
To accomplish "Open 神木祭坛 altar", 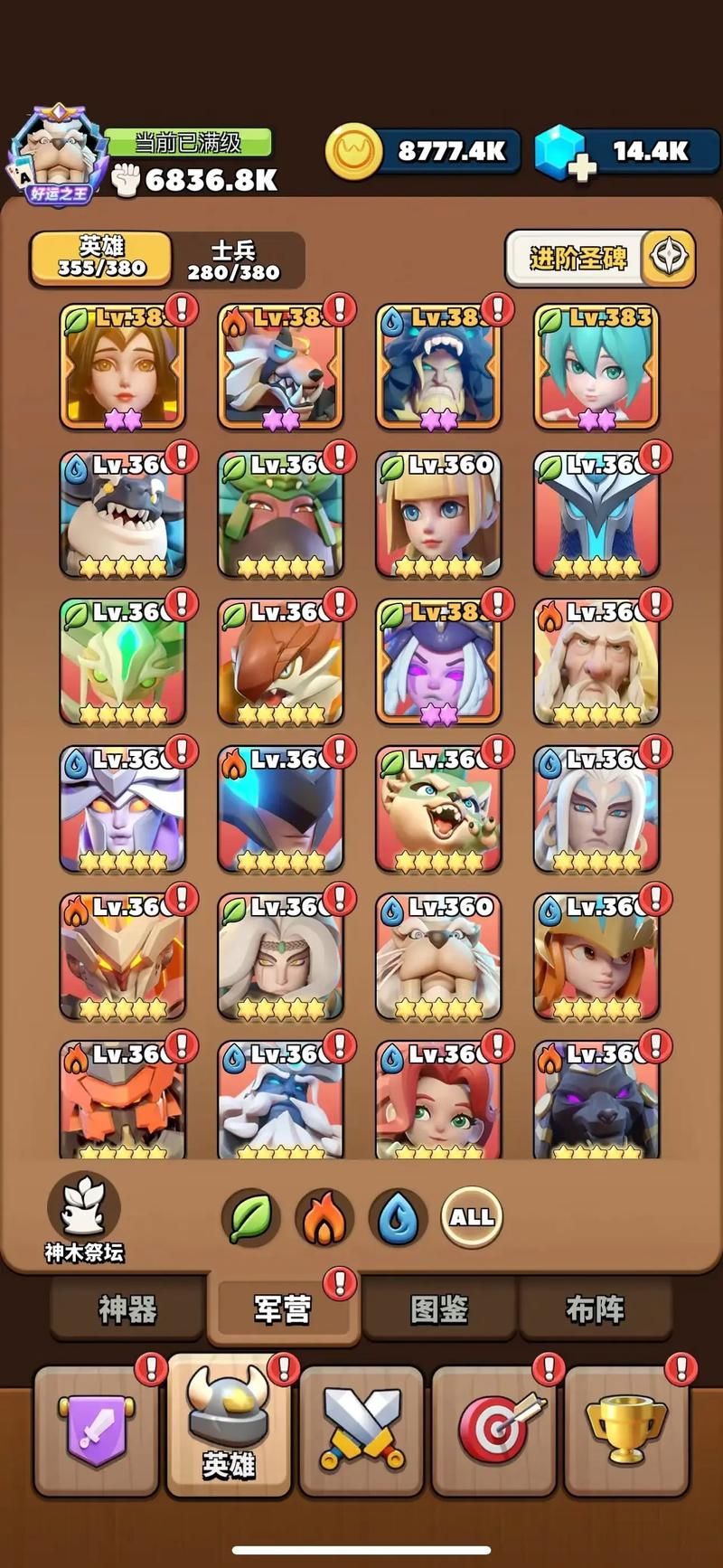I will coord(84,1216).
